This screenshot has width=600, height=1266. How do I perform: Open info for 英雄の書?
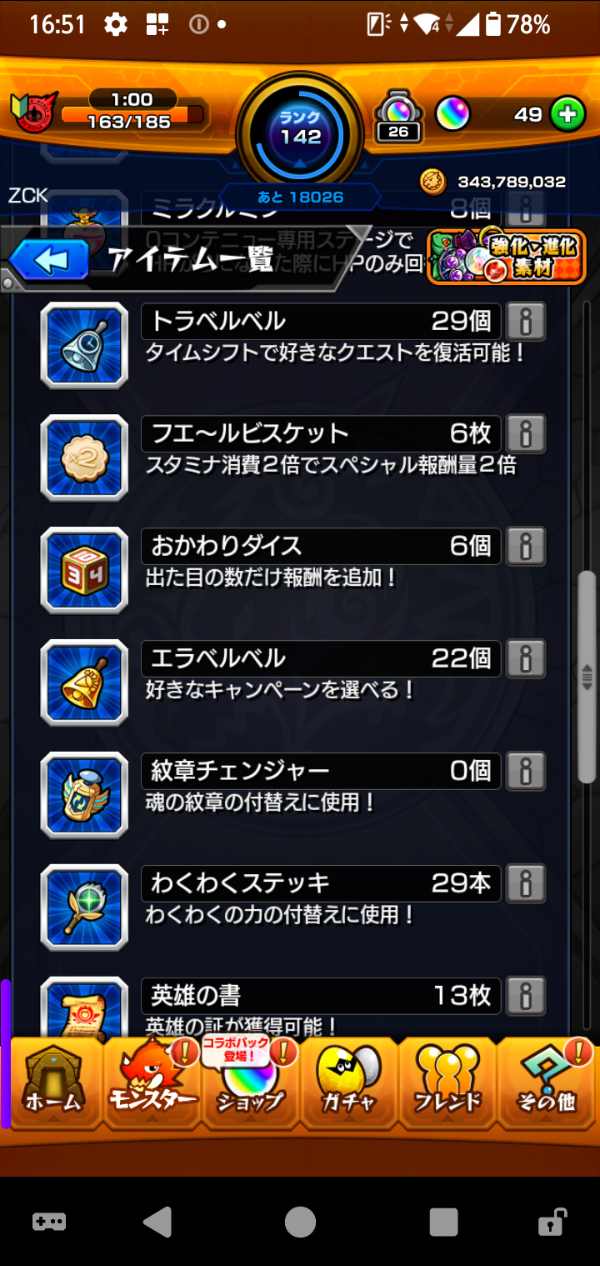[x=525, y=995]
